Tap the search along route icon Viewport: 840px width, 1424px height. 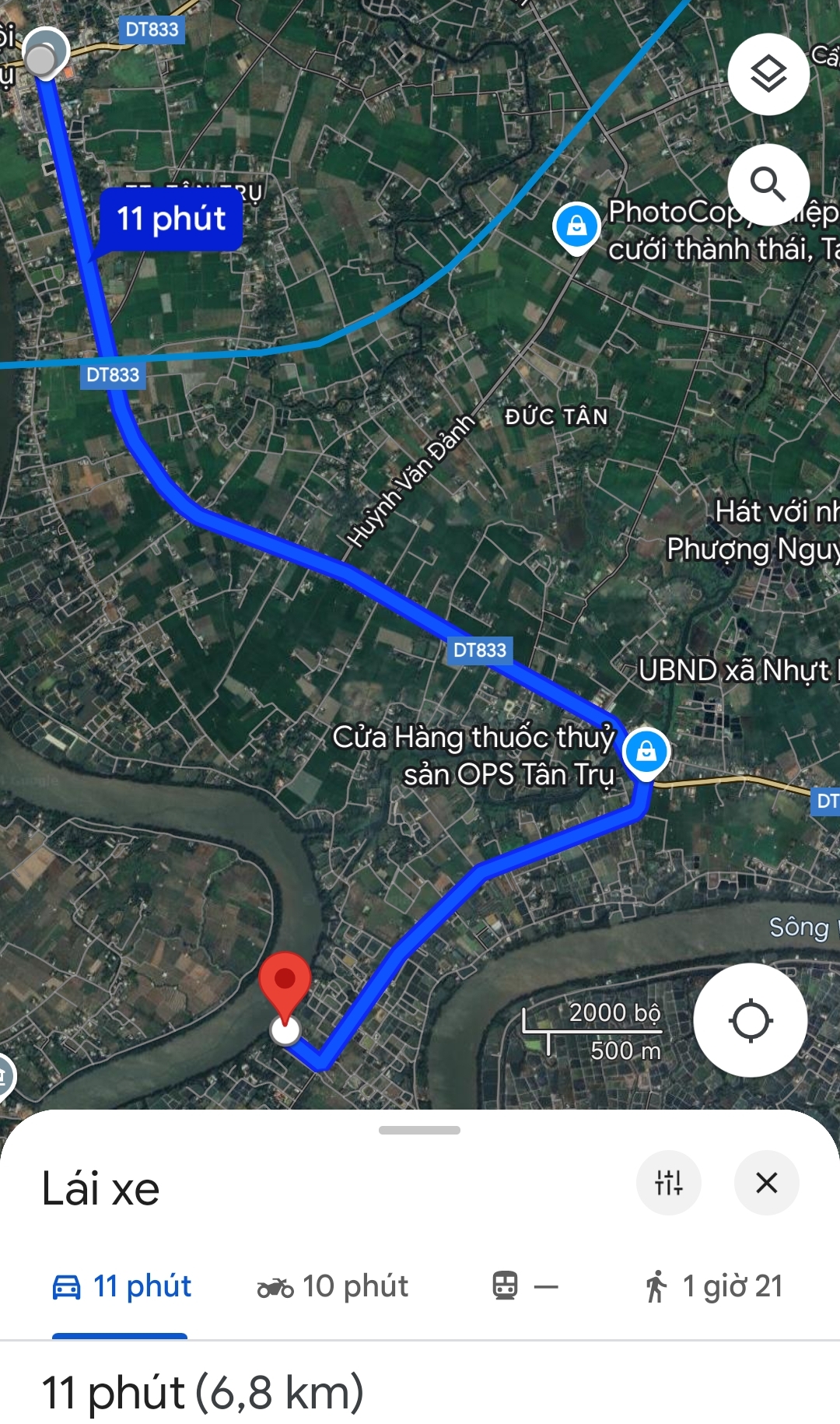[768, 184]
